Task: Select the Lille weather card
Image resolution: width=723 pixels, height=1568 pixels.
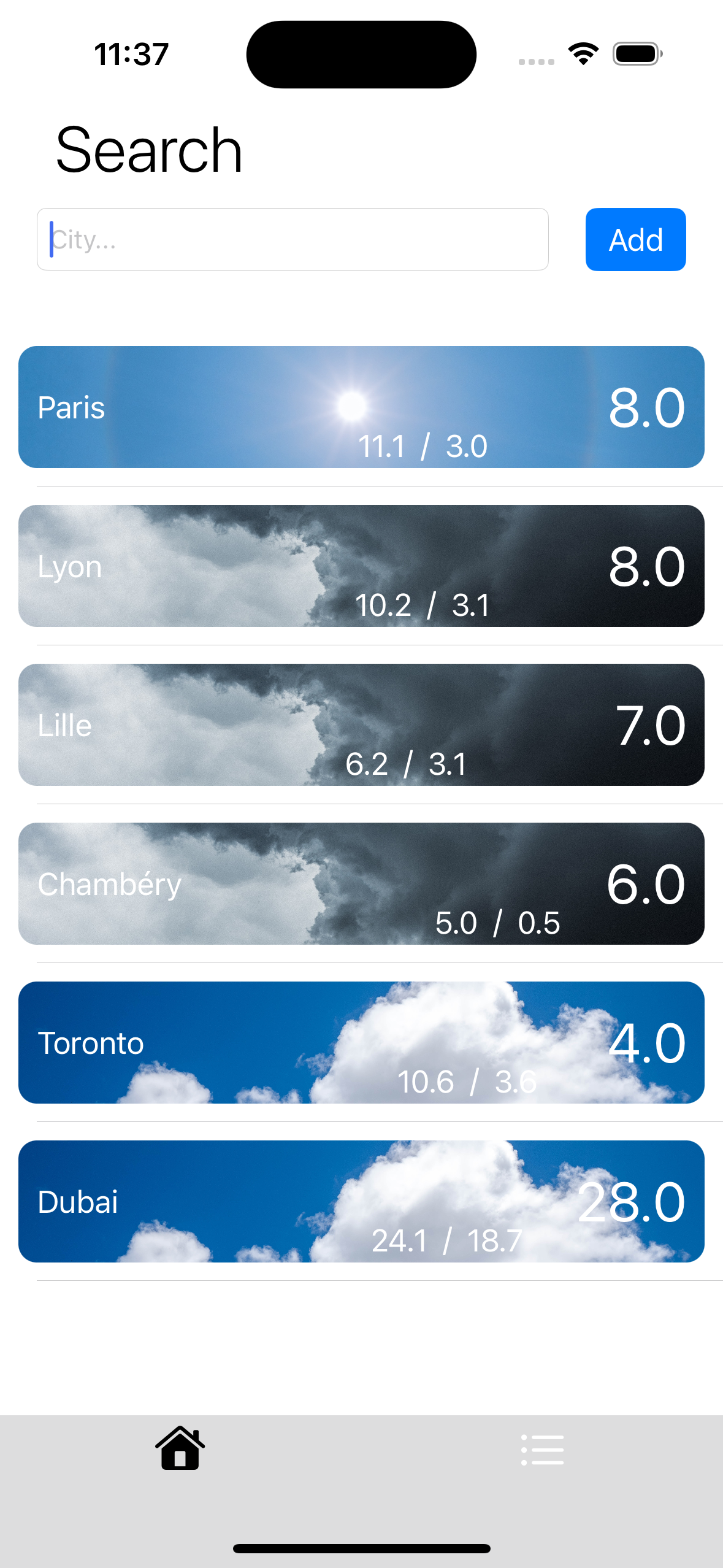Action: tap(361, 724)
